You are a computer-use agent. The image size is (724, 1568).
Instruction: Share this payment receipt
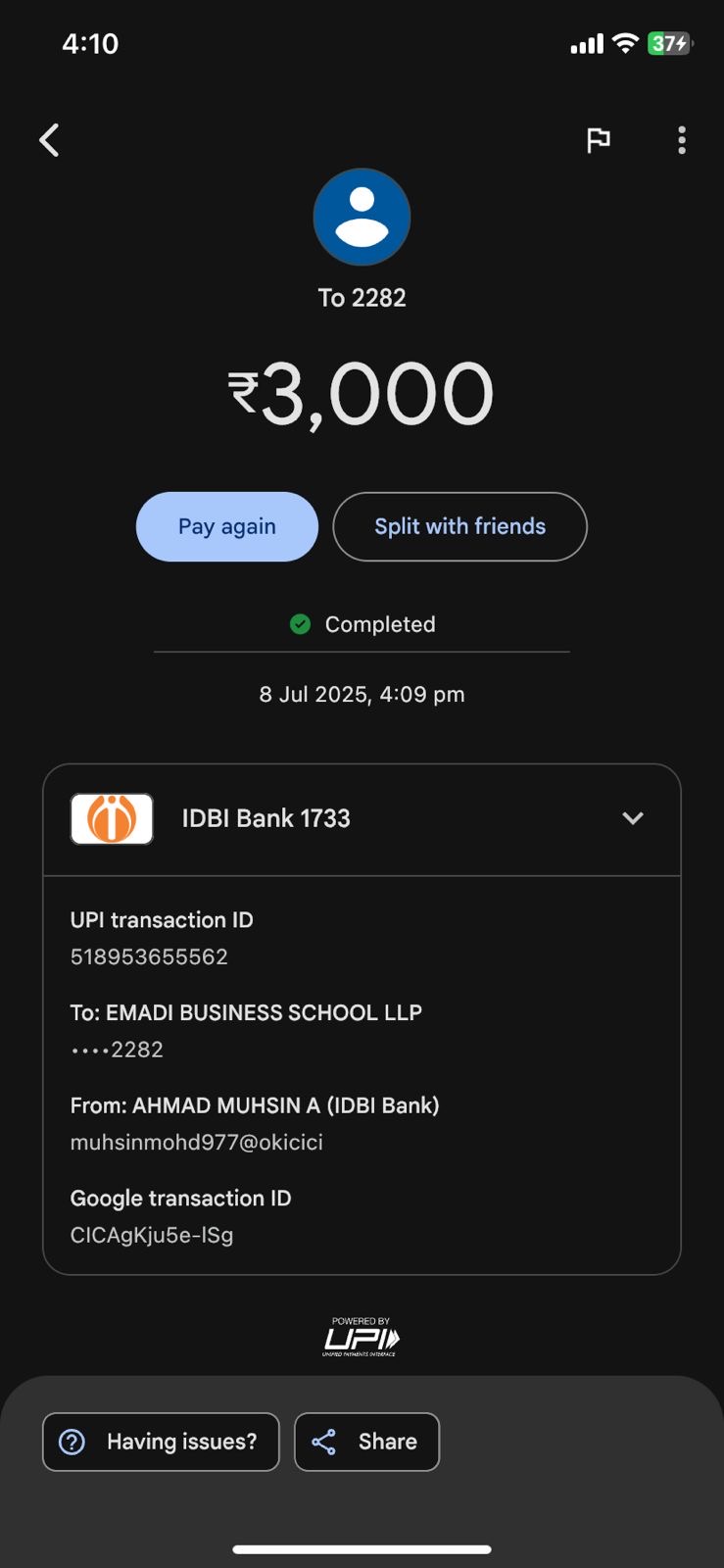point(366,1442)
